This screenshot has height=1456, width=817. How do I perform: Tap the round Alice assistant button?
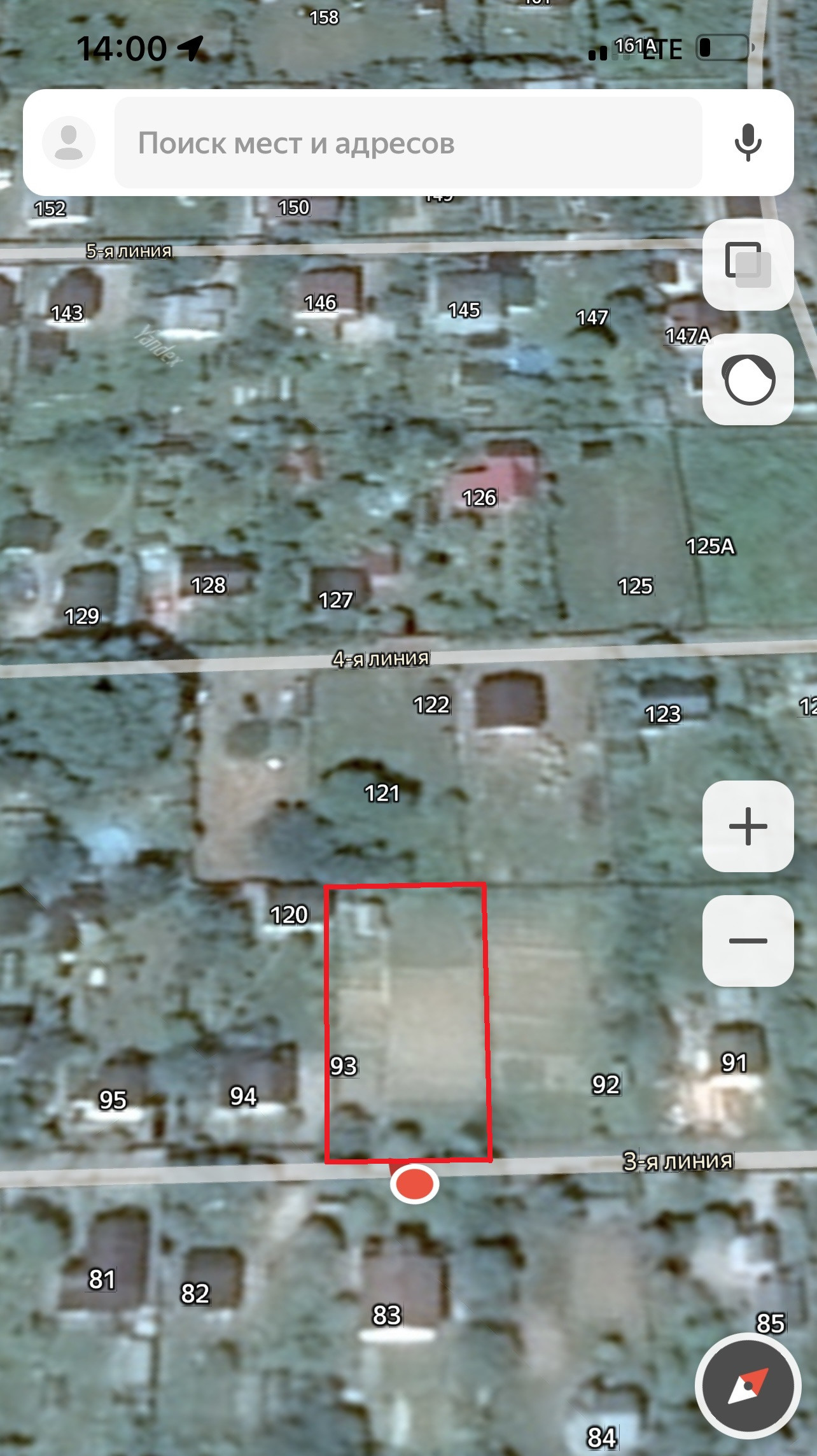point(748,379)
